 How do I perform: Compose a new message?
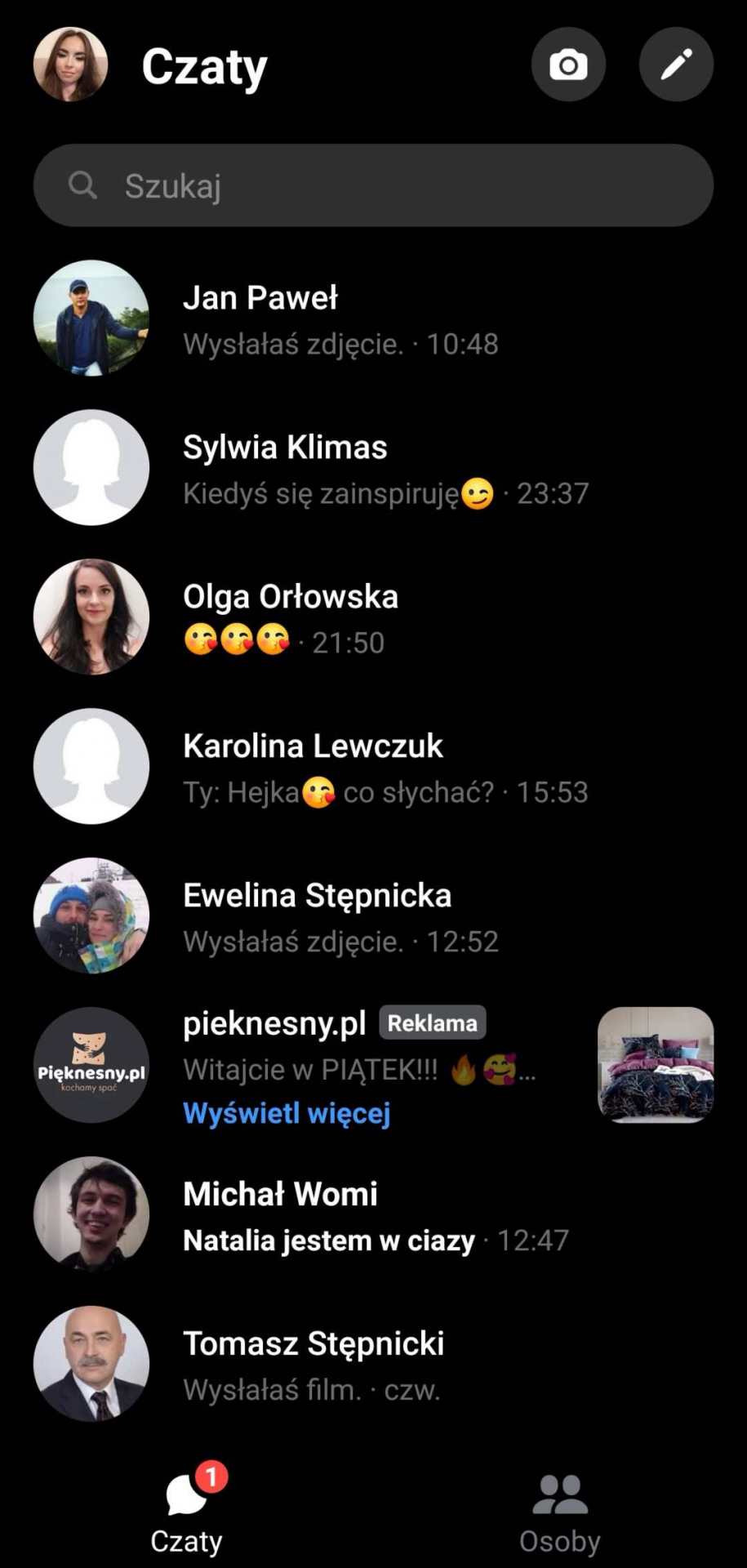676,65
